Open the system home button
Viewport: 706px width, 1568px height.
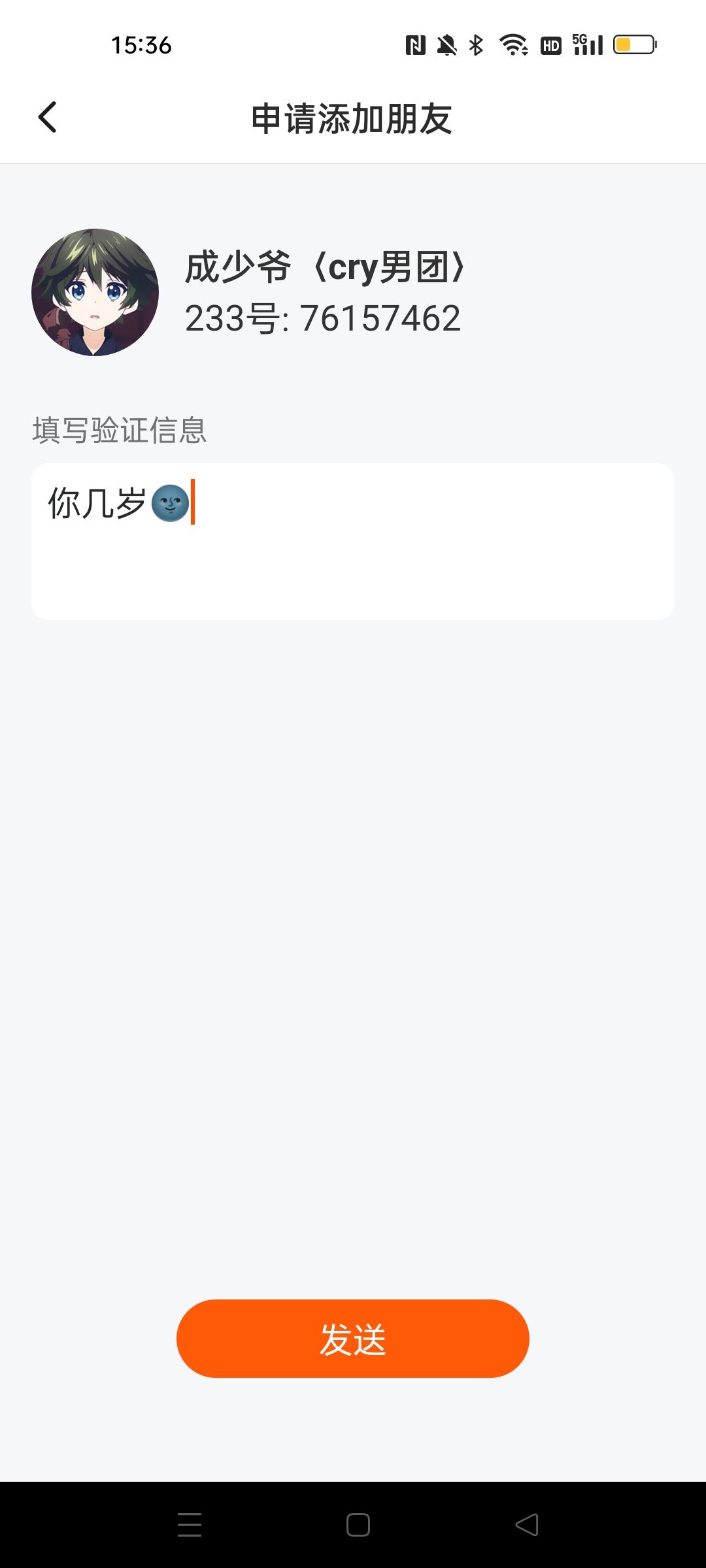[x=358, y=1525]
